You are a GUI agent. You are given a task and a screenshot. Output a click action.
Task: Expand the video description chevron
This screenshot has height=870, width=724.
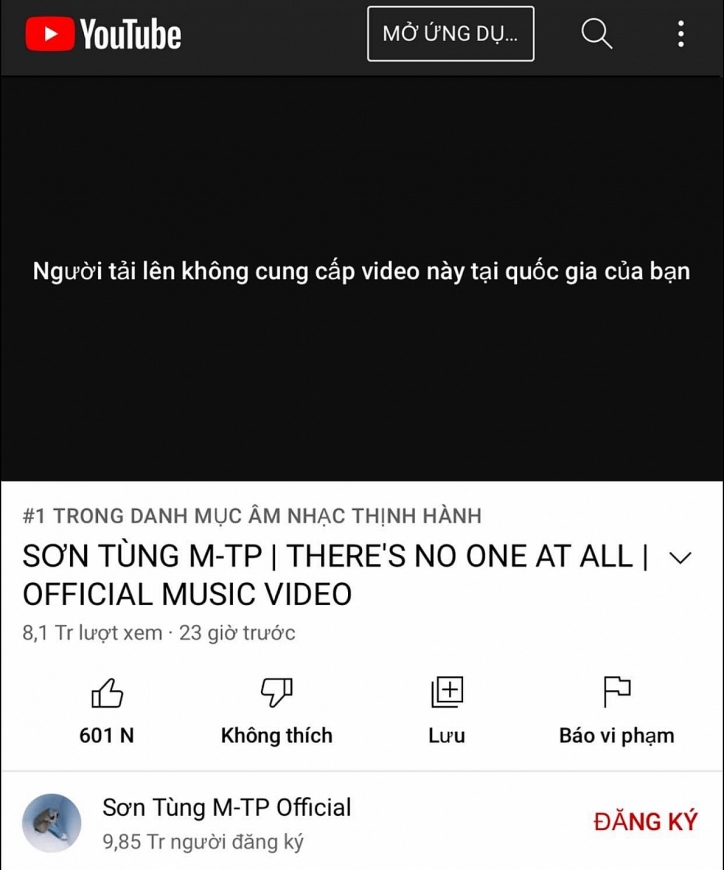[x=680, y=558]
